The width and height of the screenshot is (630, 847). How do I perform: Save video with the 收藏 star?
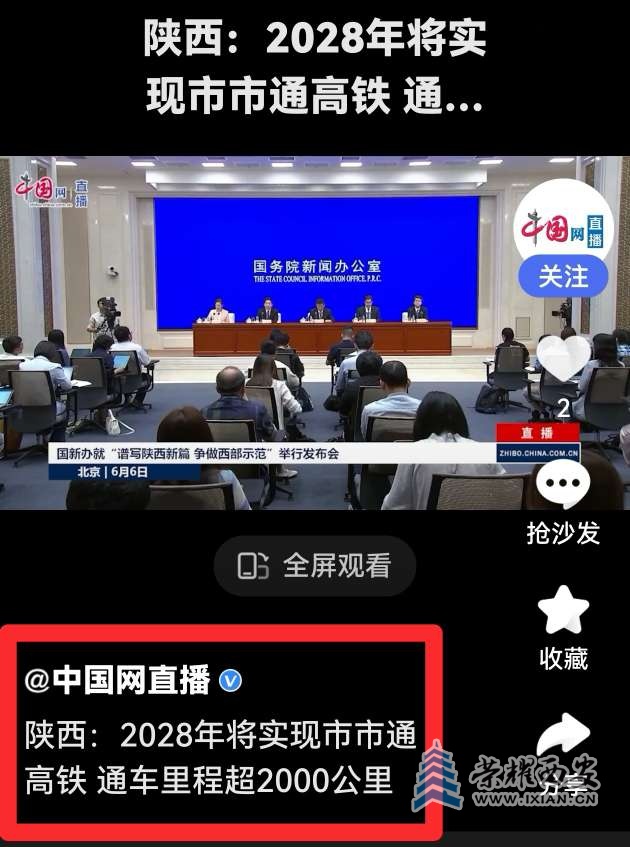point(563,609)
